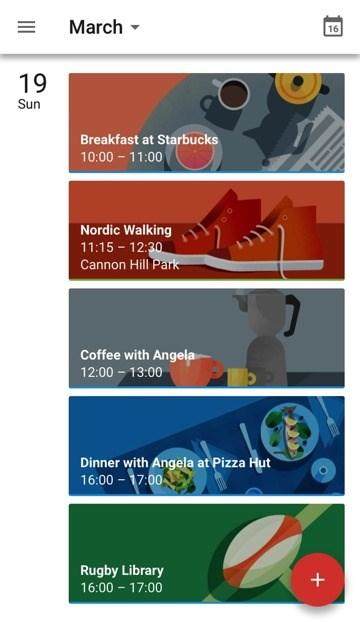The width and height of the screenshot is (360, 622).
Task: View Coffee with Angela event details
Action: click(x=207, y=338)
